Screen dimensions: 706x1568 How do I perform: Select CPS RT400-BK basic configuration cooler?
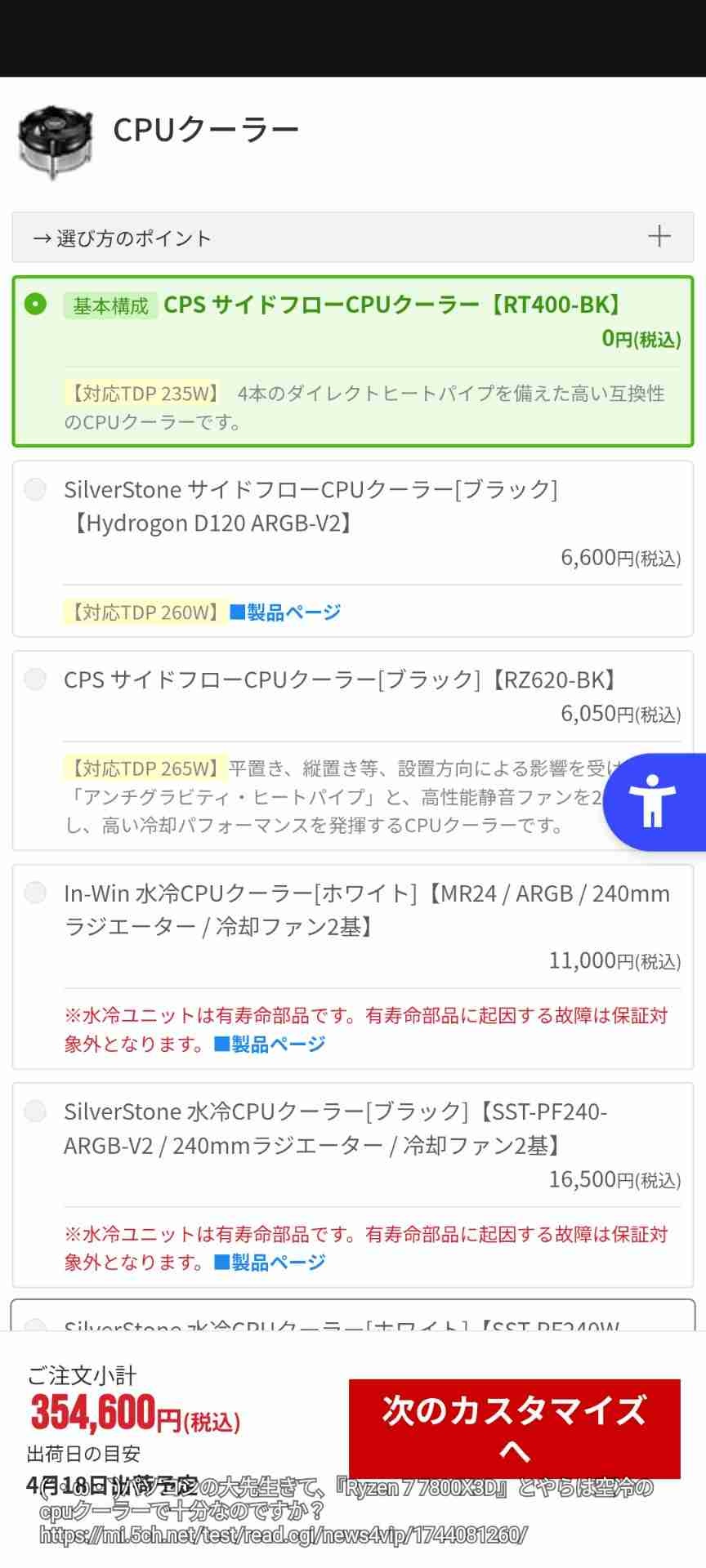point(35,305)
